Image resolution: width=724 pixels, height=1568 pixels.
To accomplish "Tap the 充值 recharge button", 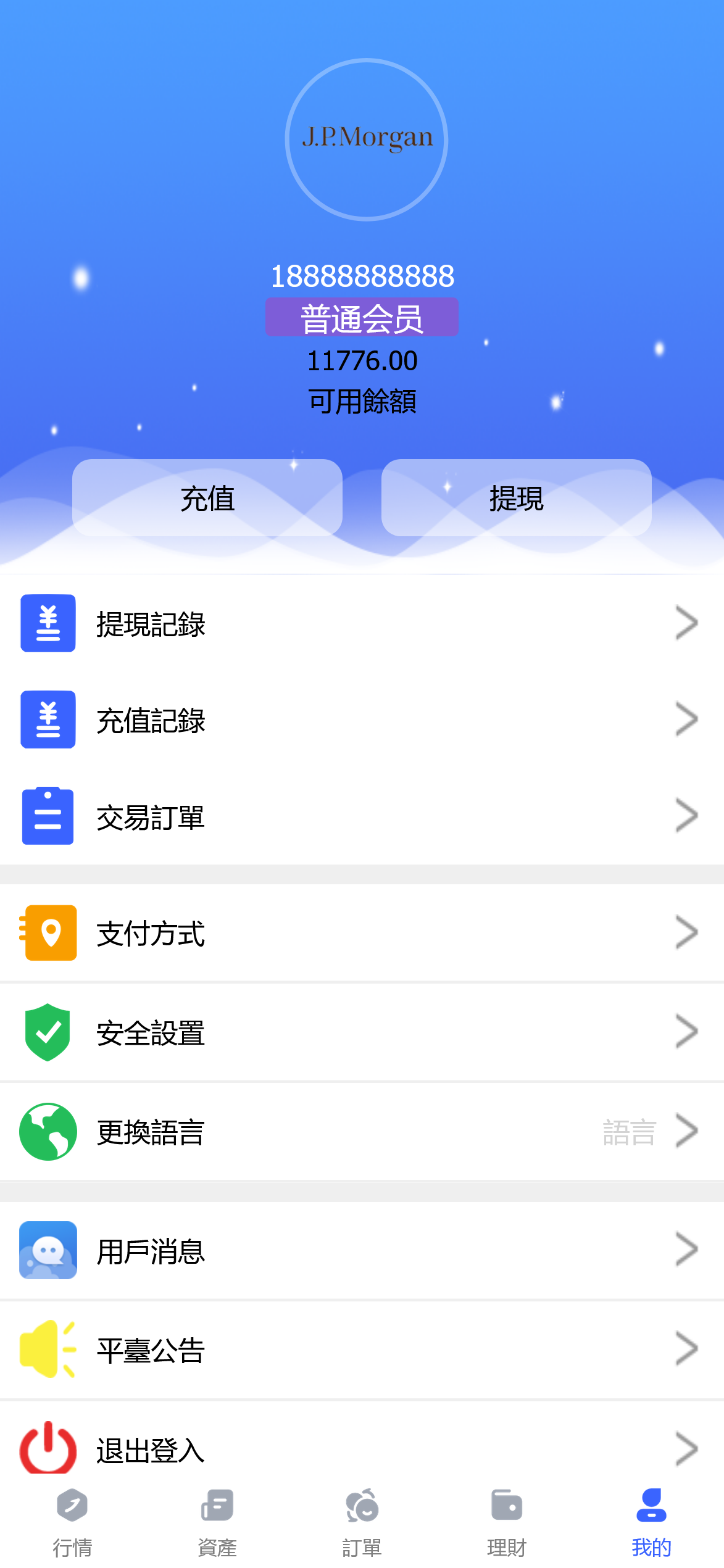I will 207,497.
